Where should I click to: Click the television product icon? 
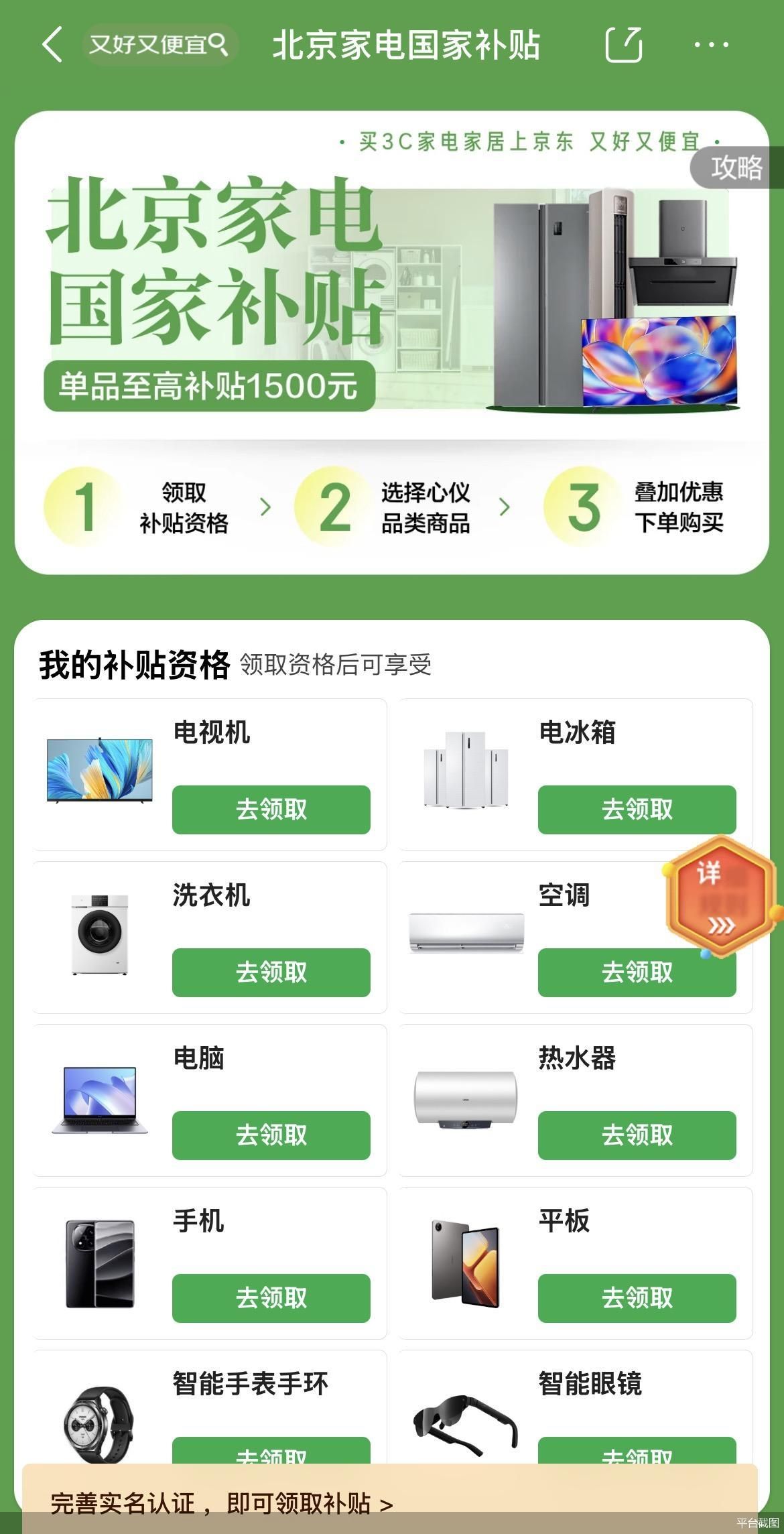pos(101,771)
